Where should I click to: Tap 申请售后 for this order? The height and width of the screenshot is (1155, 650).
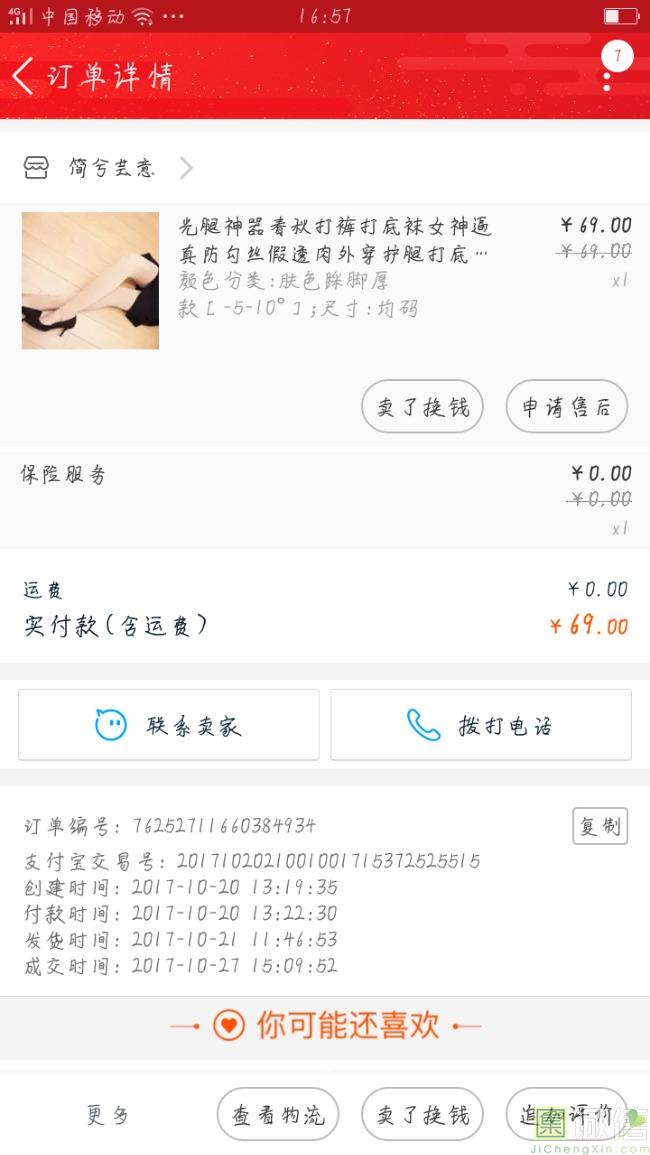point(566,407)
